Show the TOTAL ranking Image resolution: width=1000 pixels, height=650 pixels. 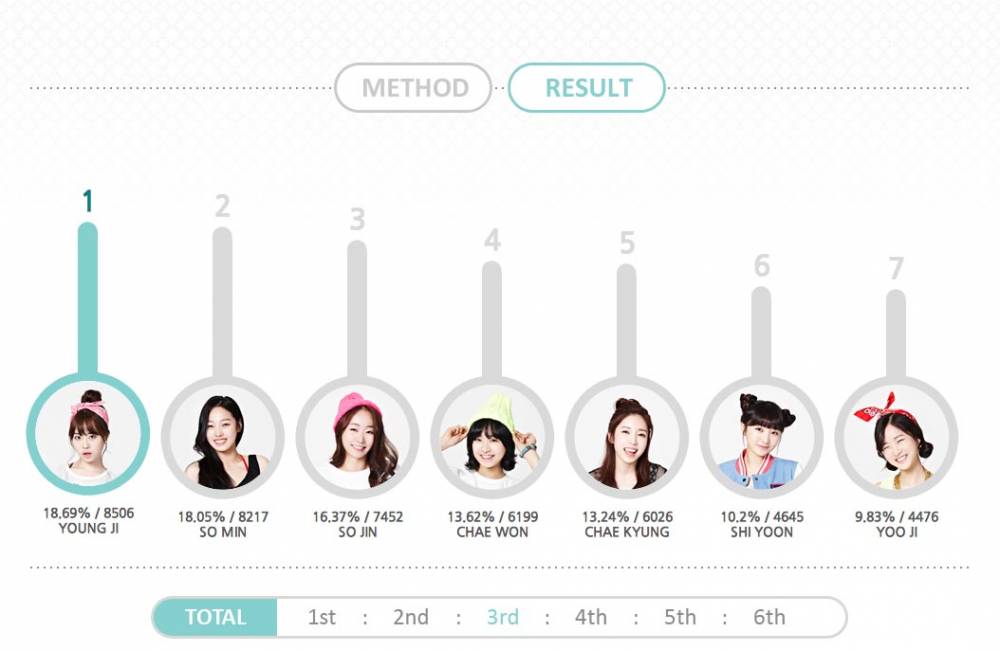click(x=215, y=617)
